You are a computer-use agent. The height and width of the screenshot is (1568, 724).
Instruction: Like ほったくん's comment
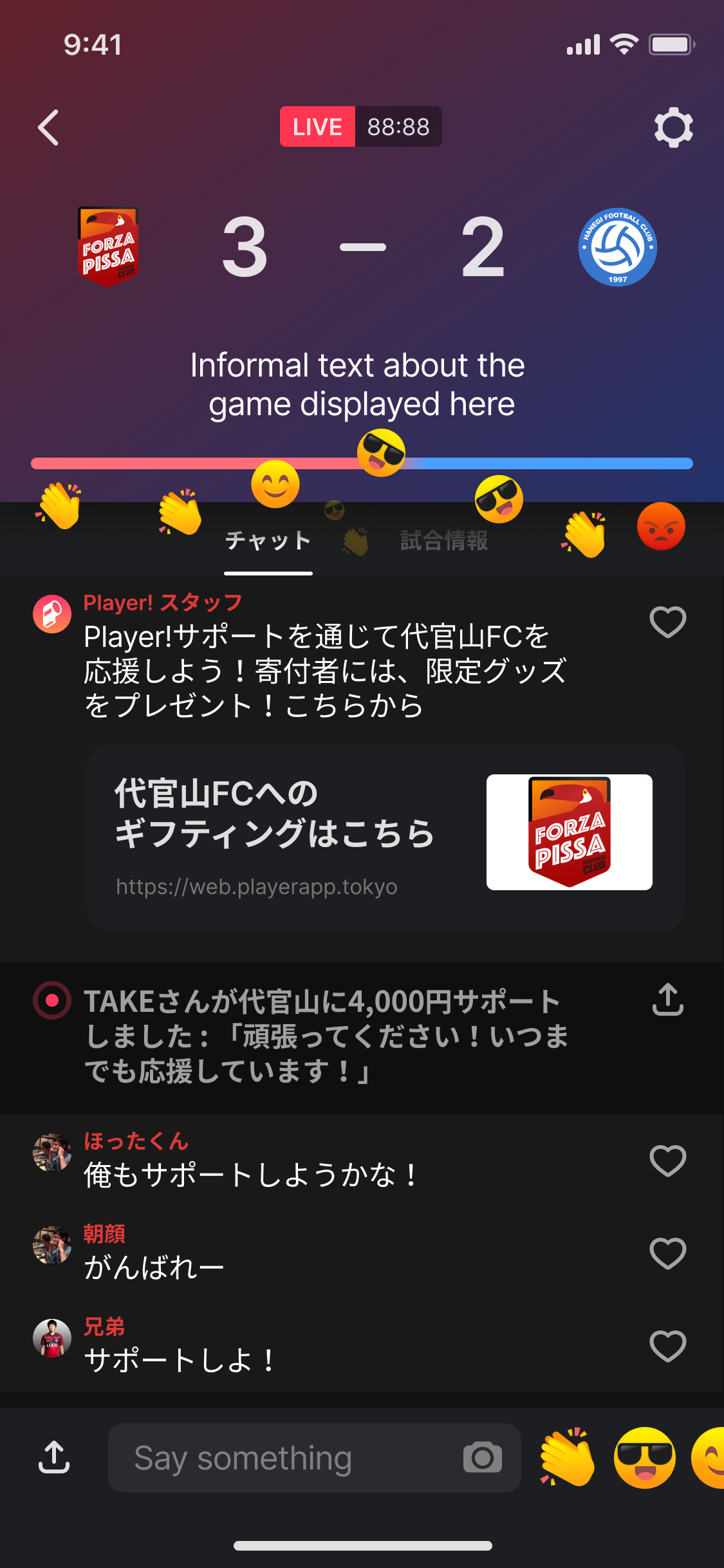667,1161
